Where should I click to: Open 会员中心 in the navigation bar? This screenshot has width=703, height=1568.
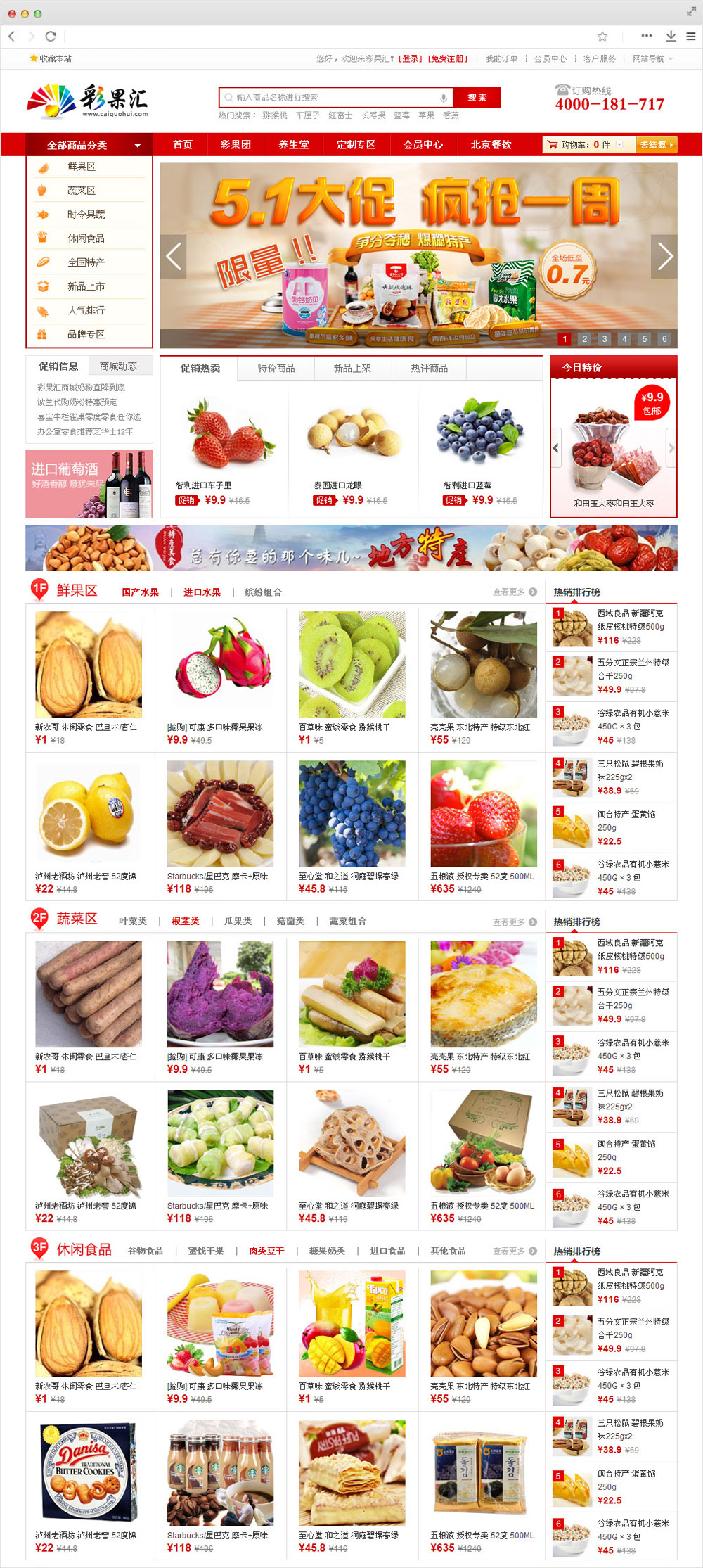coord(423,144)
